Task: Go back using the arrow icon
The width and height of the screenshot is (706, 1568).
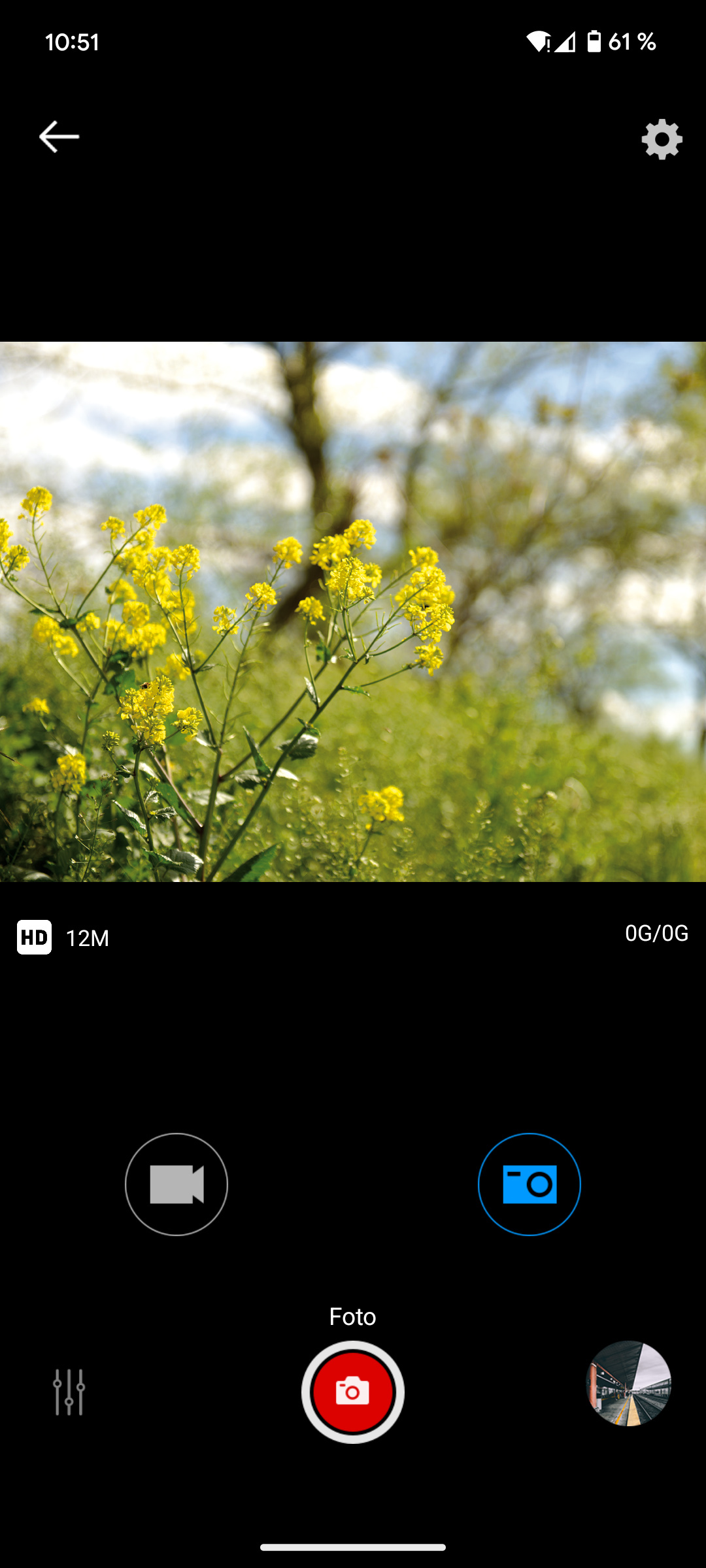Action: pos(59,137)
